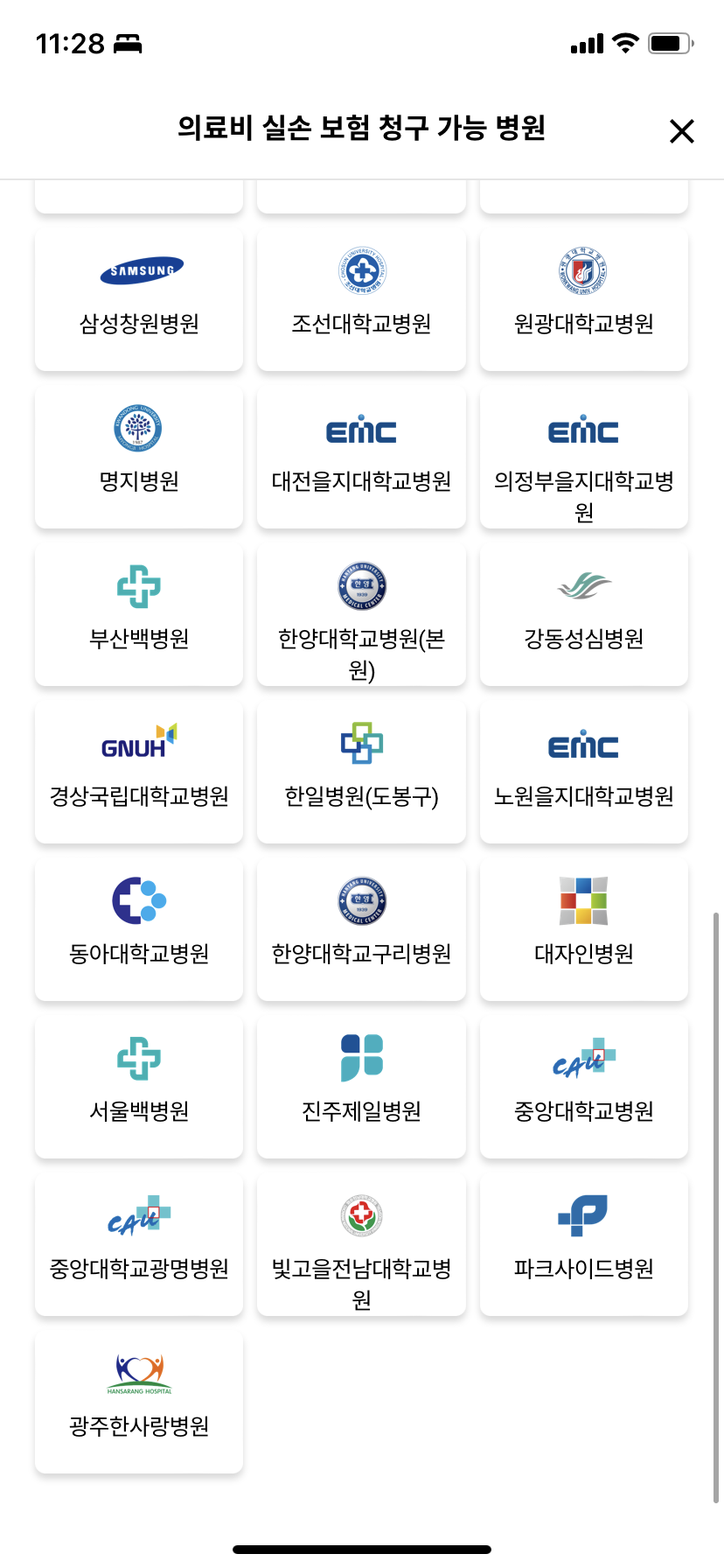Open the 진주제일병원 card
Image resolution: width=724 pixels, height=1568 pixels.
361,1087
